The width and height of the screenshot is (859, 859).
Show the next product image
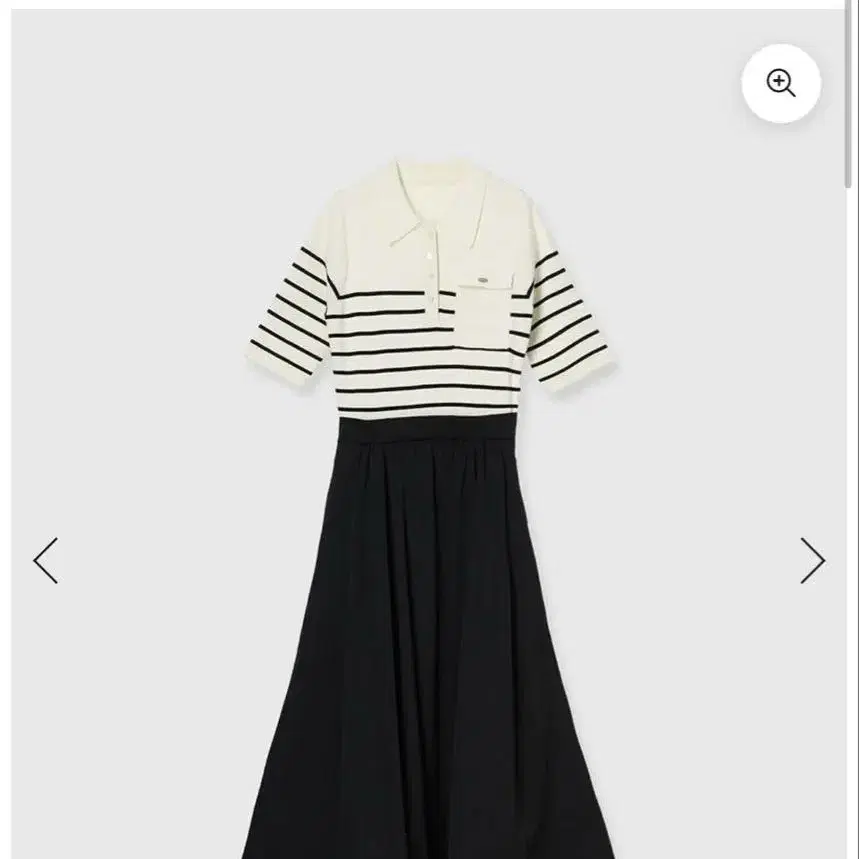[812, 560]
